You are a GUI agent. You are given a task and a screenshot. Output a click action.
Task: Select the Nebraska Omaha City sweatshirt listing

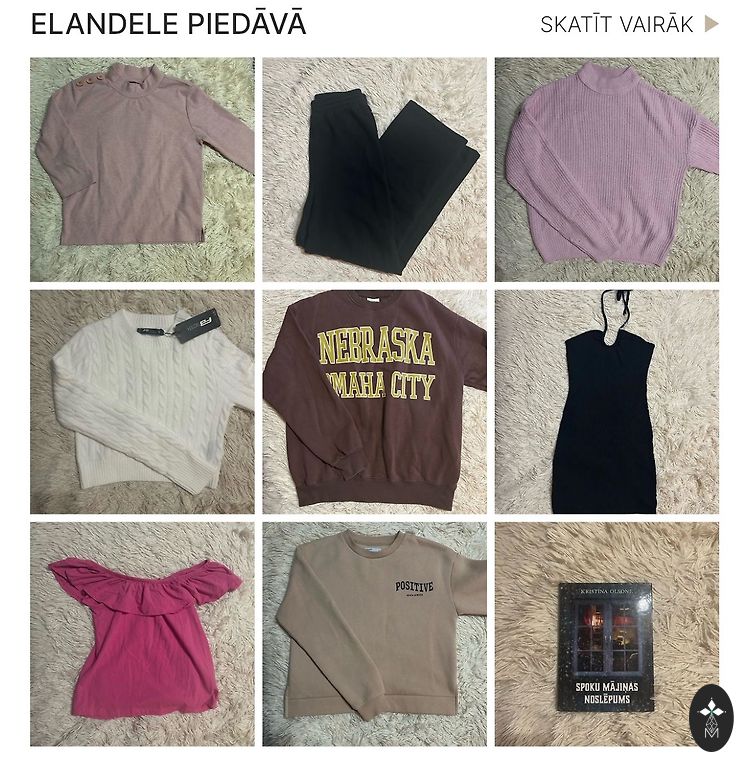(x=374, y=402)
